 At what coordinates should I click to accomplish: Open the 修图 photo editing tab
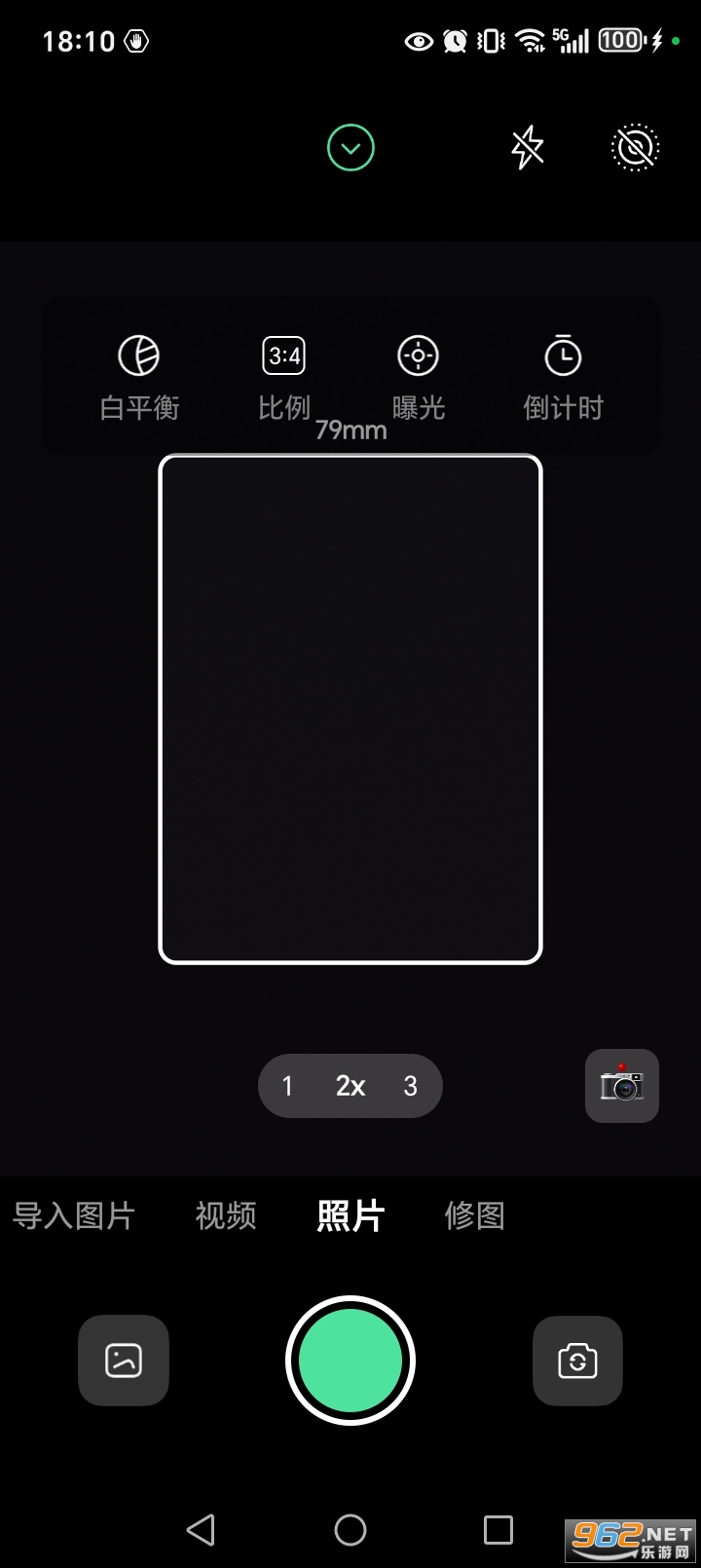pyautogui.click(x=474, y=1215)
